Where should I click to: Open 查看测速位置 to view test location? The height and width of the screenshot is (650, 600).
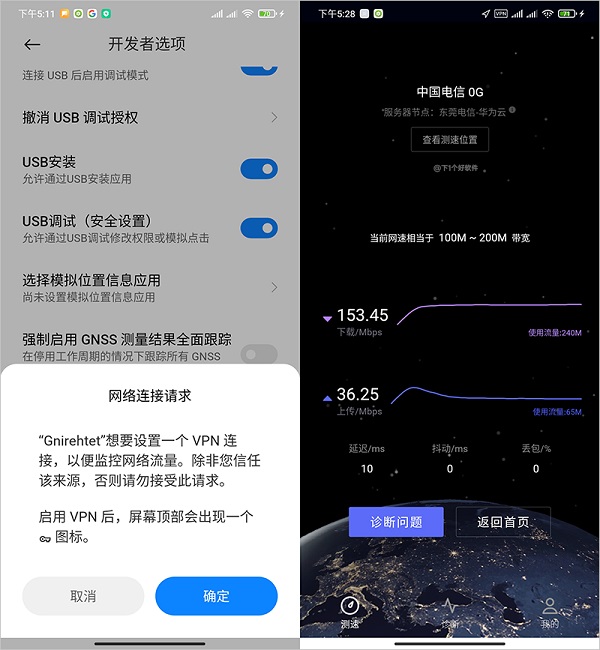(450, 139)
